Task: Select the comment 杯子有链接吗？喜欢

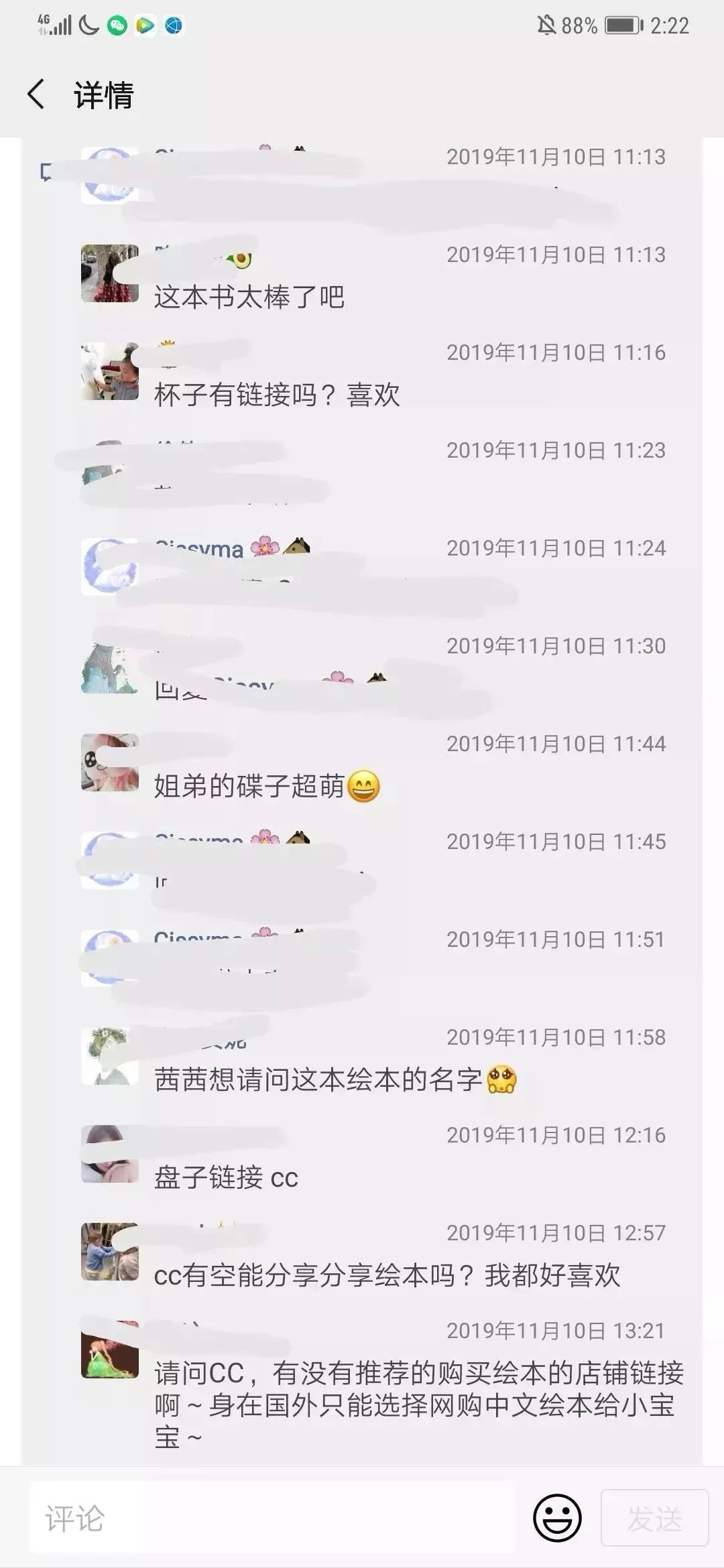Action: (x=277, y=395)
